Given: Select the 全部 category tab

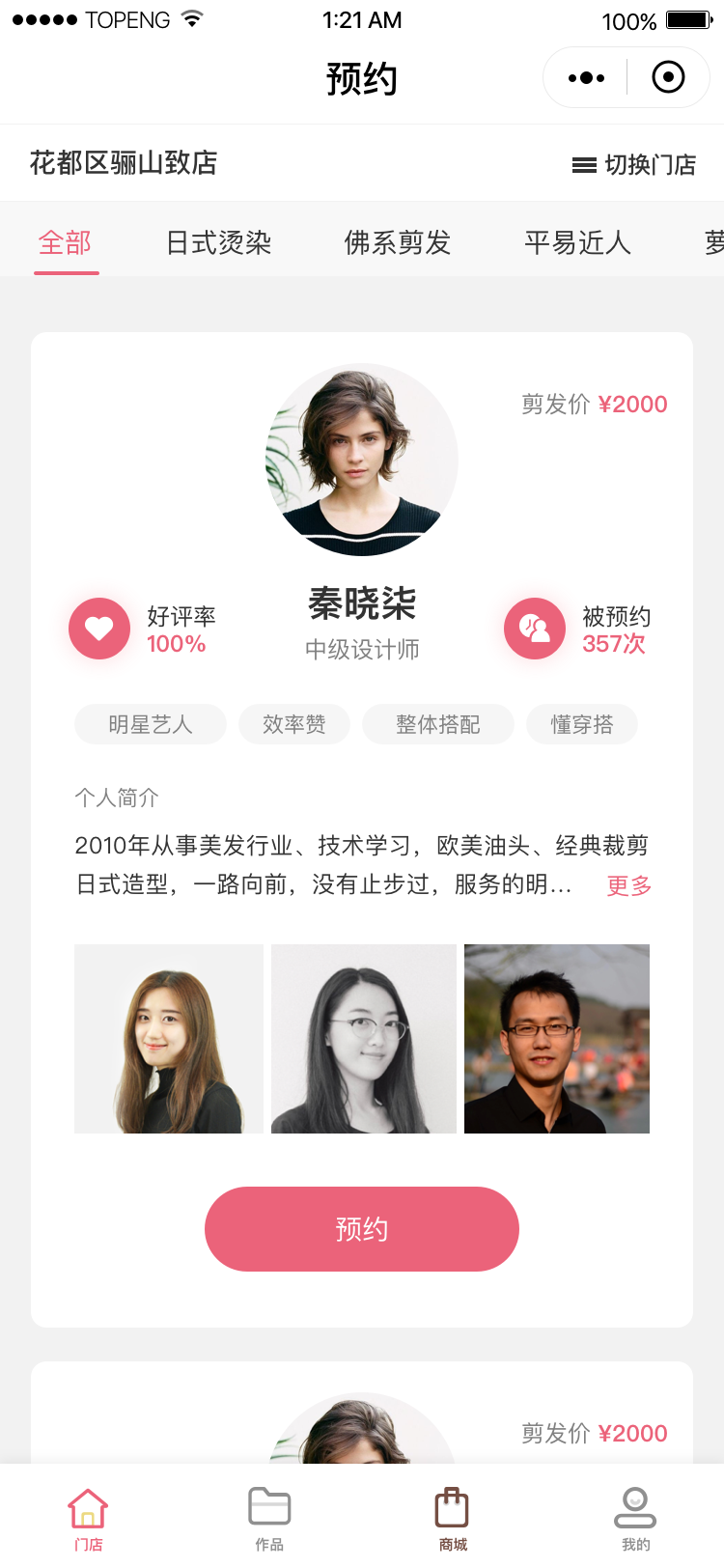Looking at the screenshot, I should [x=66, y=243].
